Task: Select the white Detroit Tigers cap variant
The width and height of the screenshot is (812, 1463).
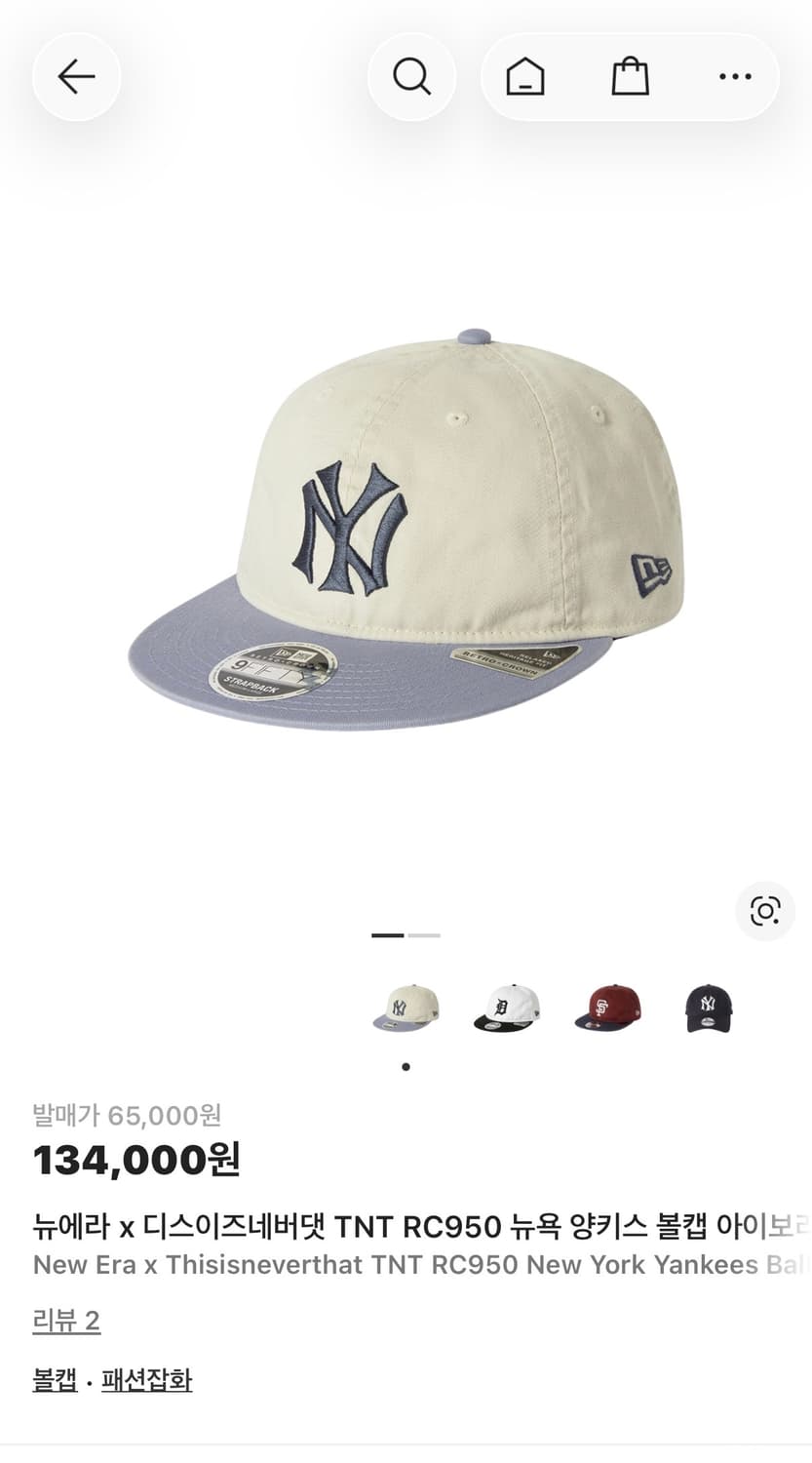Action: coord(507,1008)
